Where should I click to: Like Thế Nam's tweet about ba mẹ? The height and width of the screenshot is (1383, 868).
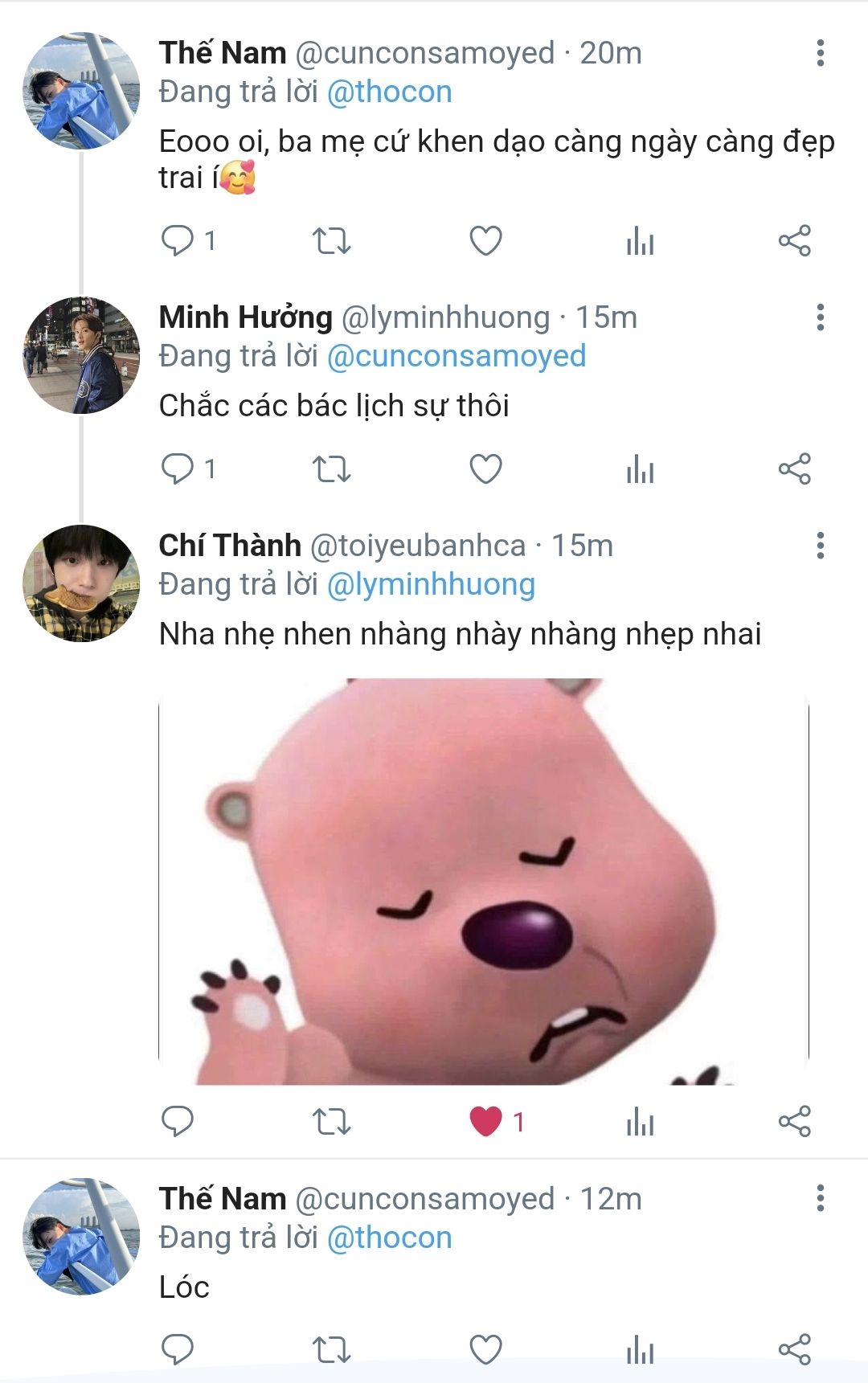tap(485, 241)
